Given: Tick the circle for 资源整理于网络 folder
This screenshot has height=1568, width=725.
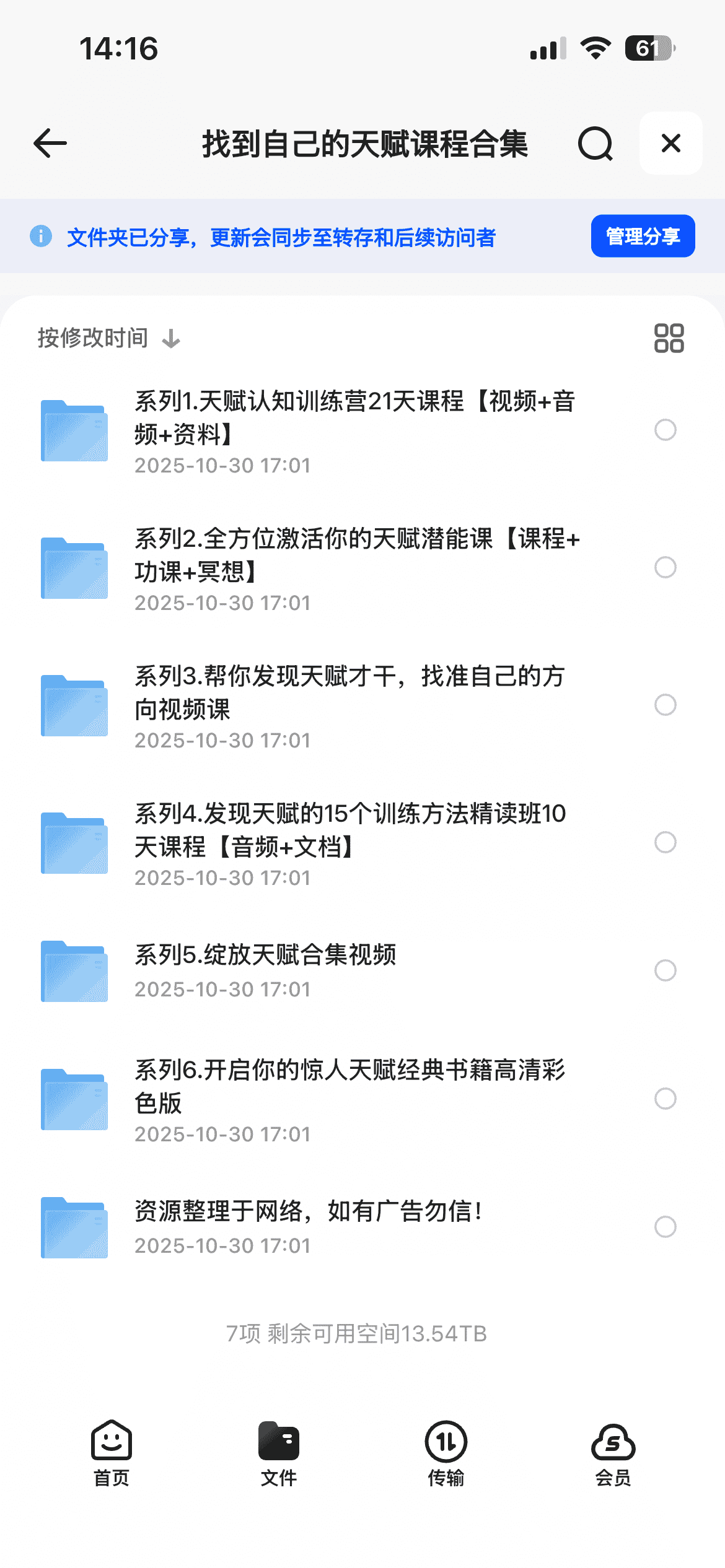Looking at the screenshot, I should (665, 1227).
